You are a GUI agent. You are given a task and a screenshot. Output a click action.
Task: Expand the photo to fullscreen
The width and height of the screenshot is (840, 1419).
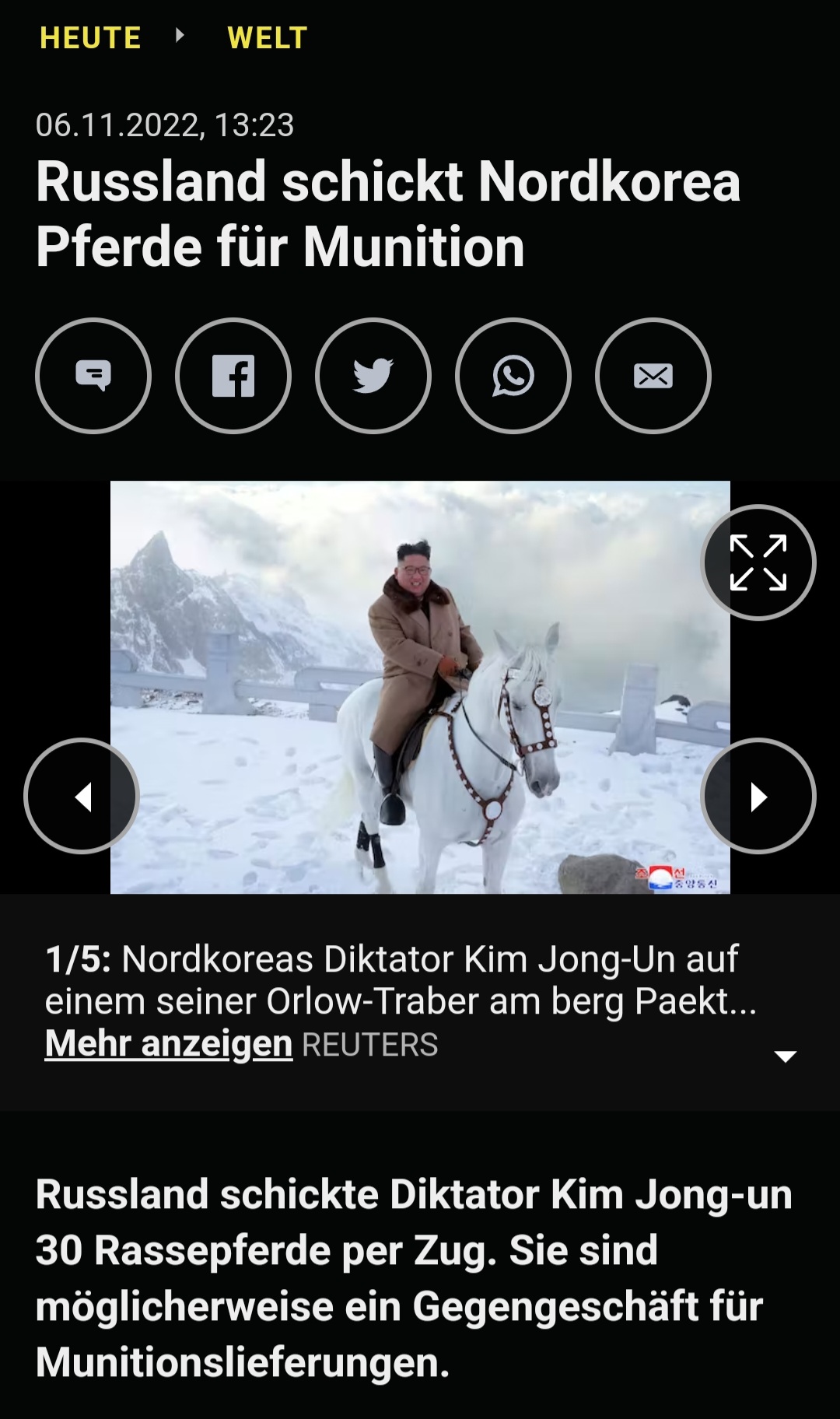758,562
